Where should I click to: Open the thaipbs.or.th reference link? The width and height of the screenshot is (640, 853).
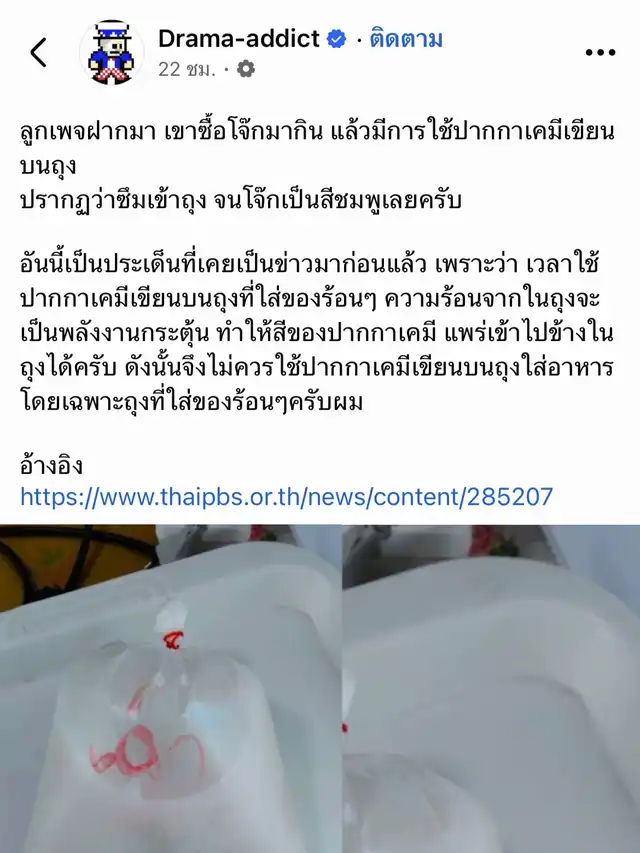coord(286,496)
